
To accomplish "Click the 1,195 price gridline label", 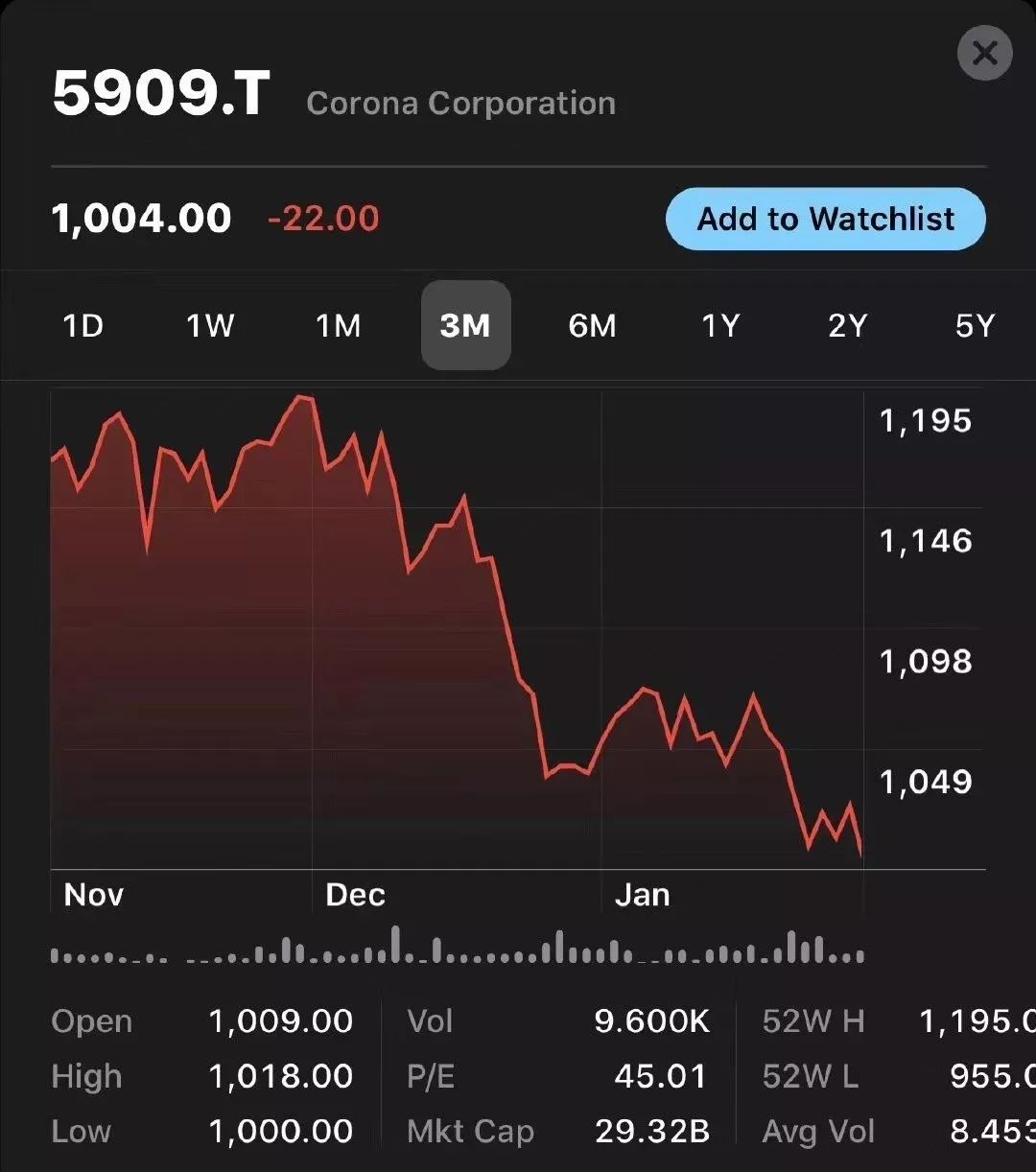I will coord(924,420).
